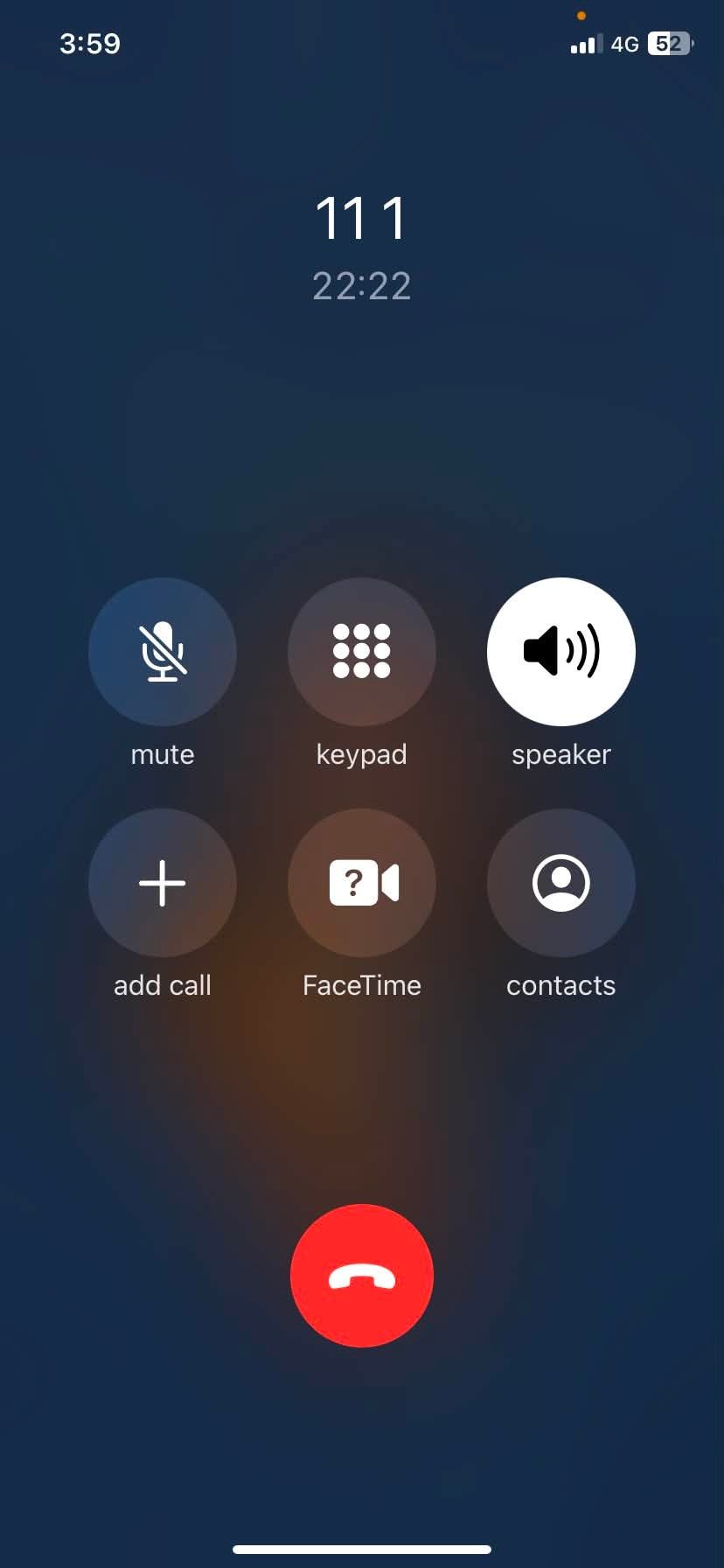Turn off the speaker
This screenshot has width=724, height=1568.
(x=561, y=652)
